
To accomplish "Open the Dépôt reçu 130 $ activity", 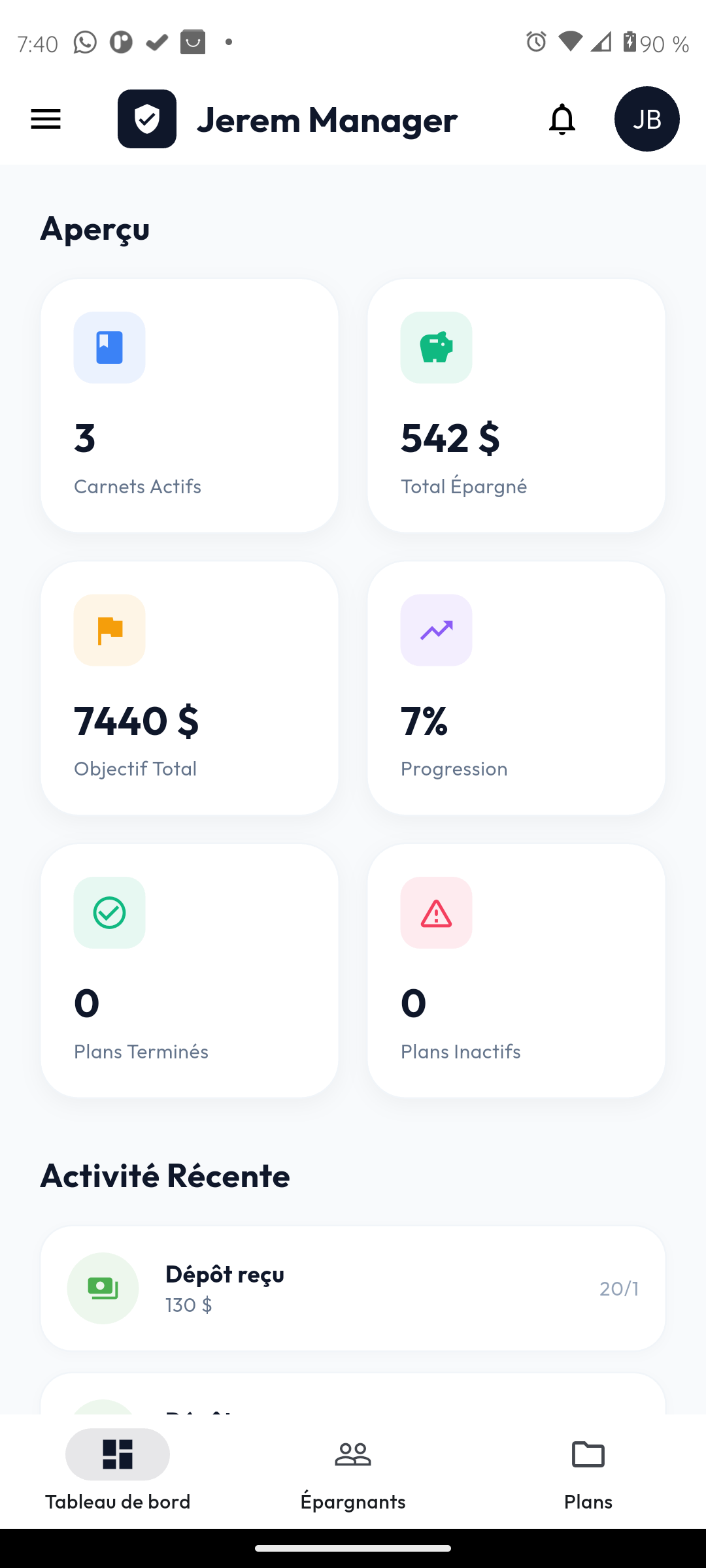I will pos(353,1288).
